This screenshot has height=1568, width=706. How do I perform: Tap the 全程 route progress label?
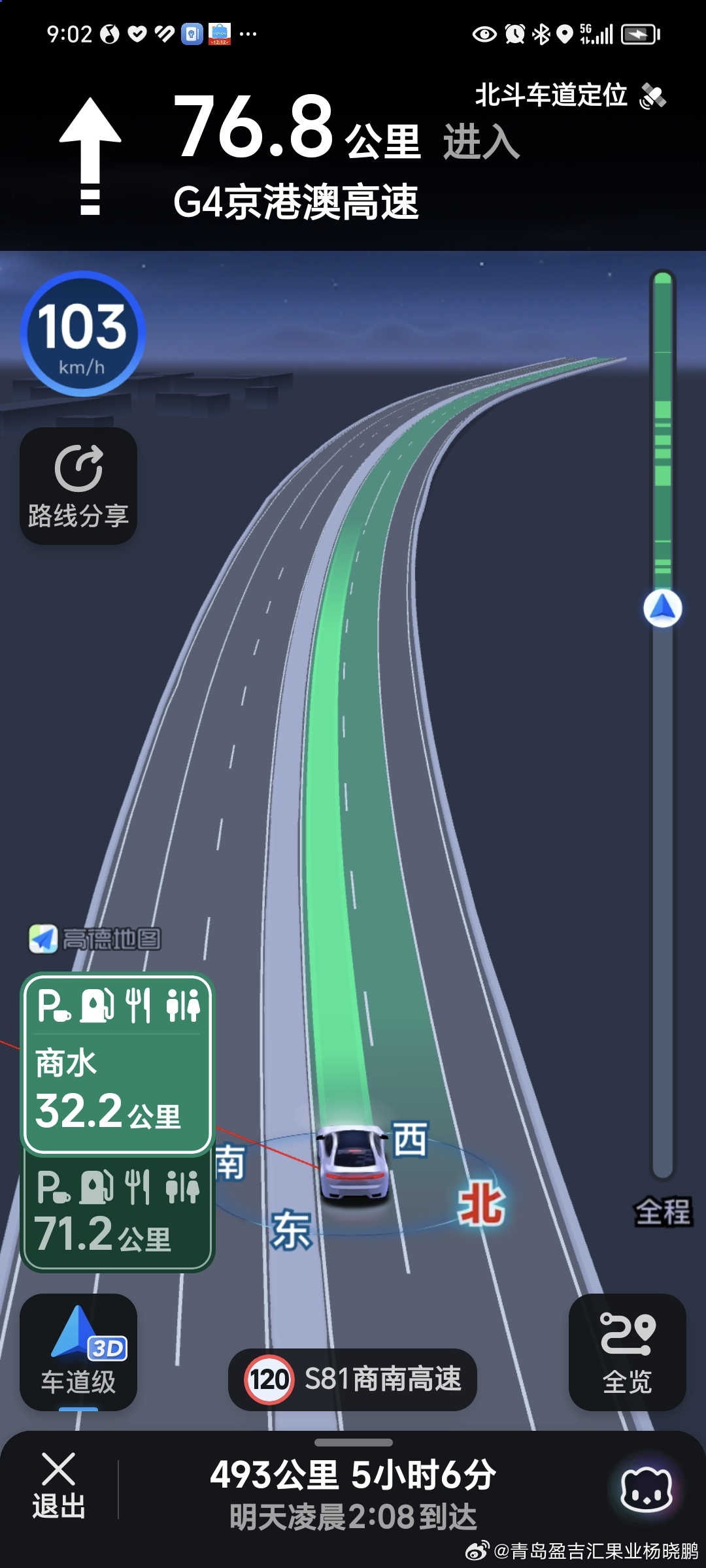(x=663, y=1213)
